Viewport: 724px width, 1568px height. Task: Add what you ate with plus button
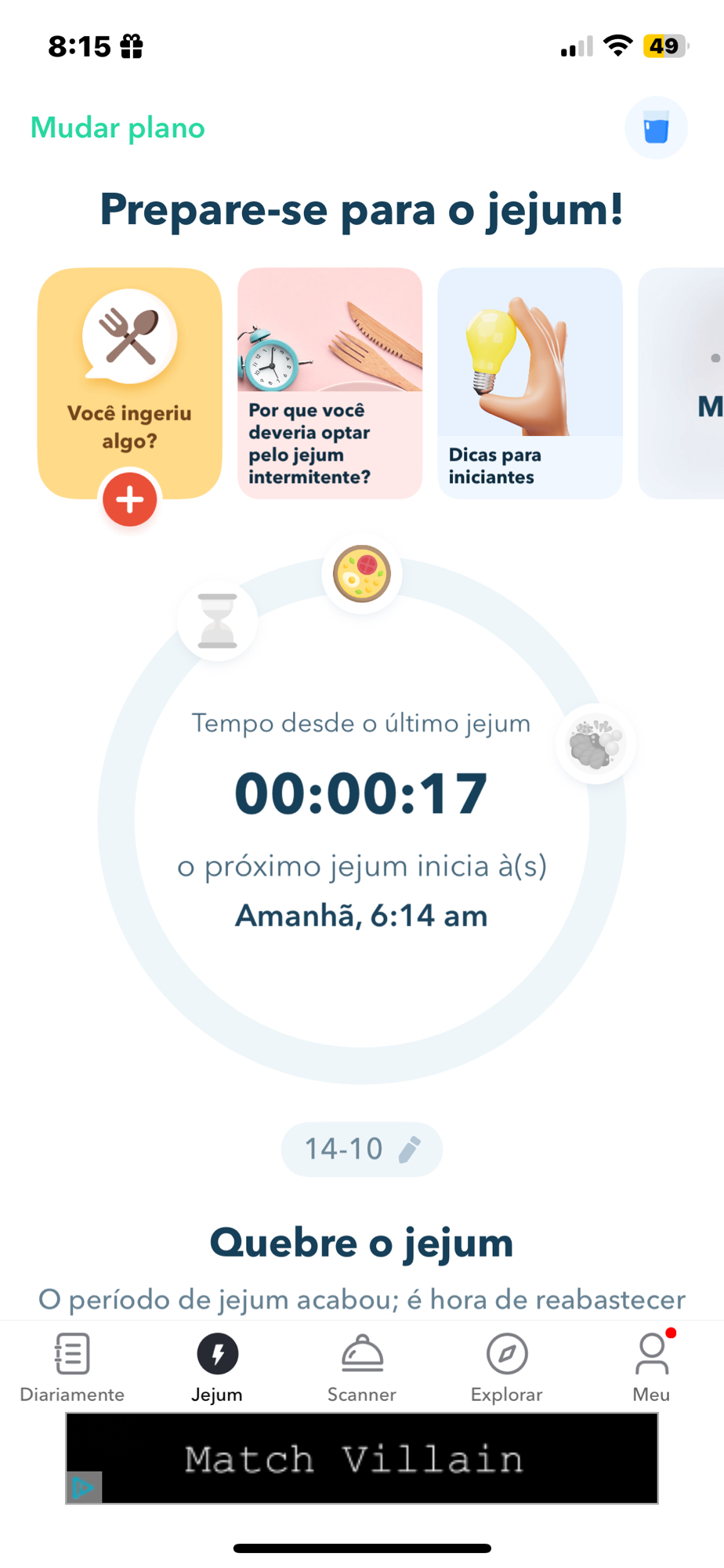pos(130,499)
